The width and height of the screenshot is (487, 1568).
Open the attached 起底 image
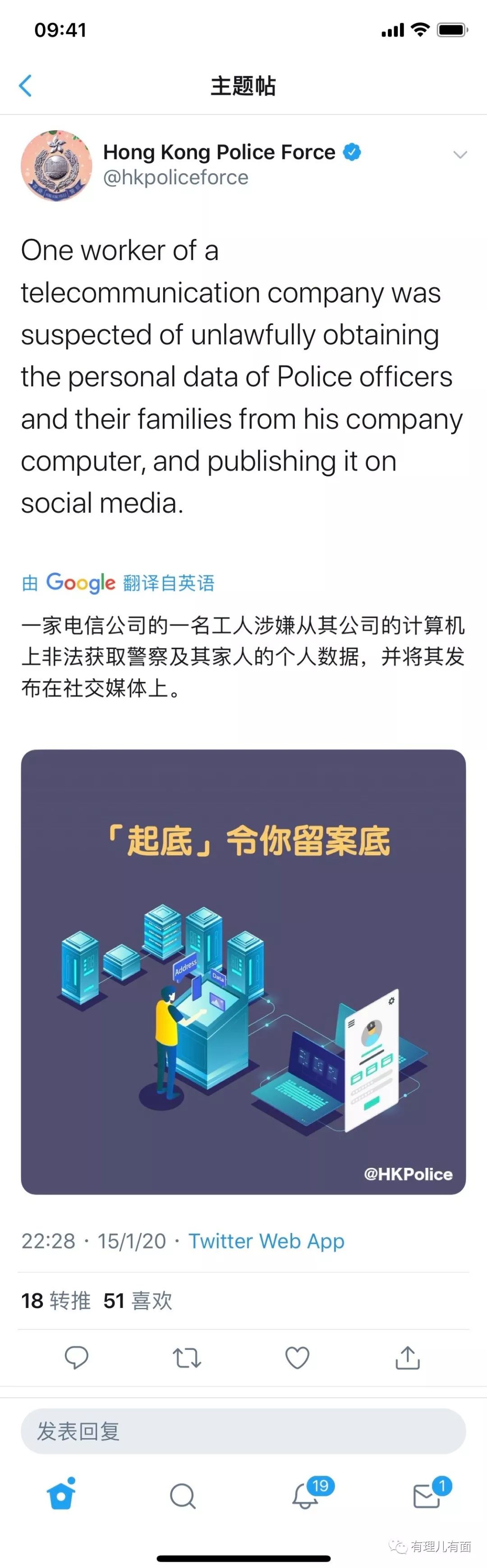pyautogui.click(x=243, y=971)
